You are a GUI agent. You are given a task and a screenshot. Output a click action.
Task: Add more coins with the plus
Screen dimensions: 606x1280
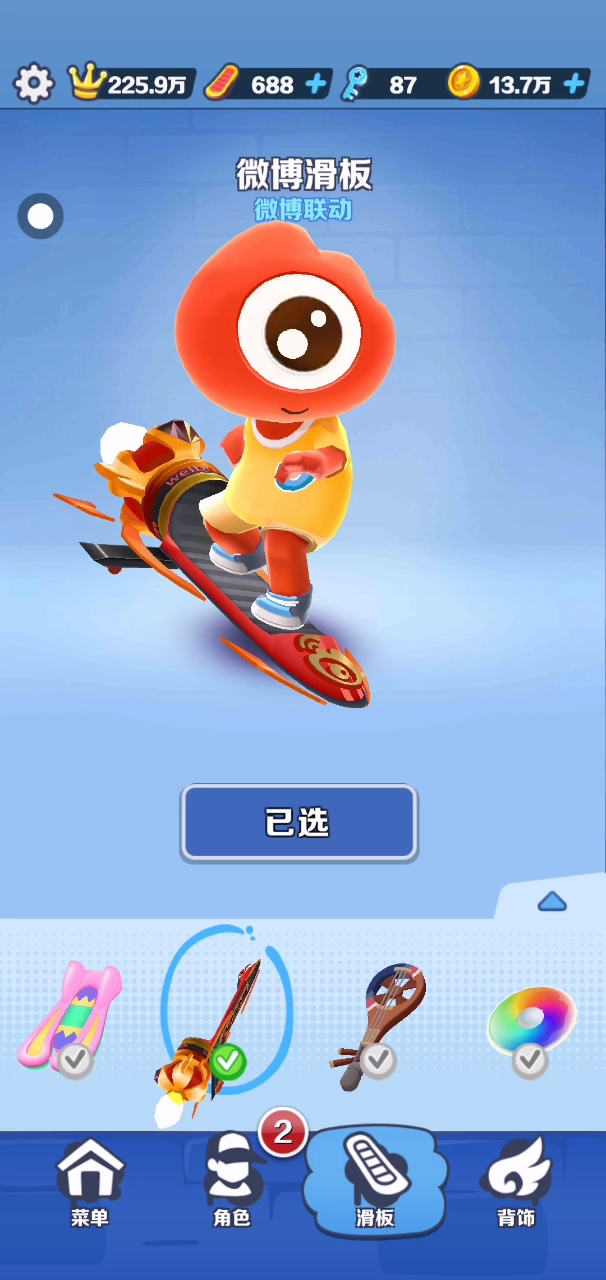click(x=574, y=84)
